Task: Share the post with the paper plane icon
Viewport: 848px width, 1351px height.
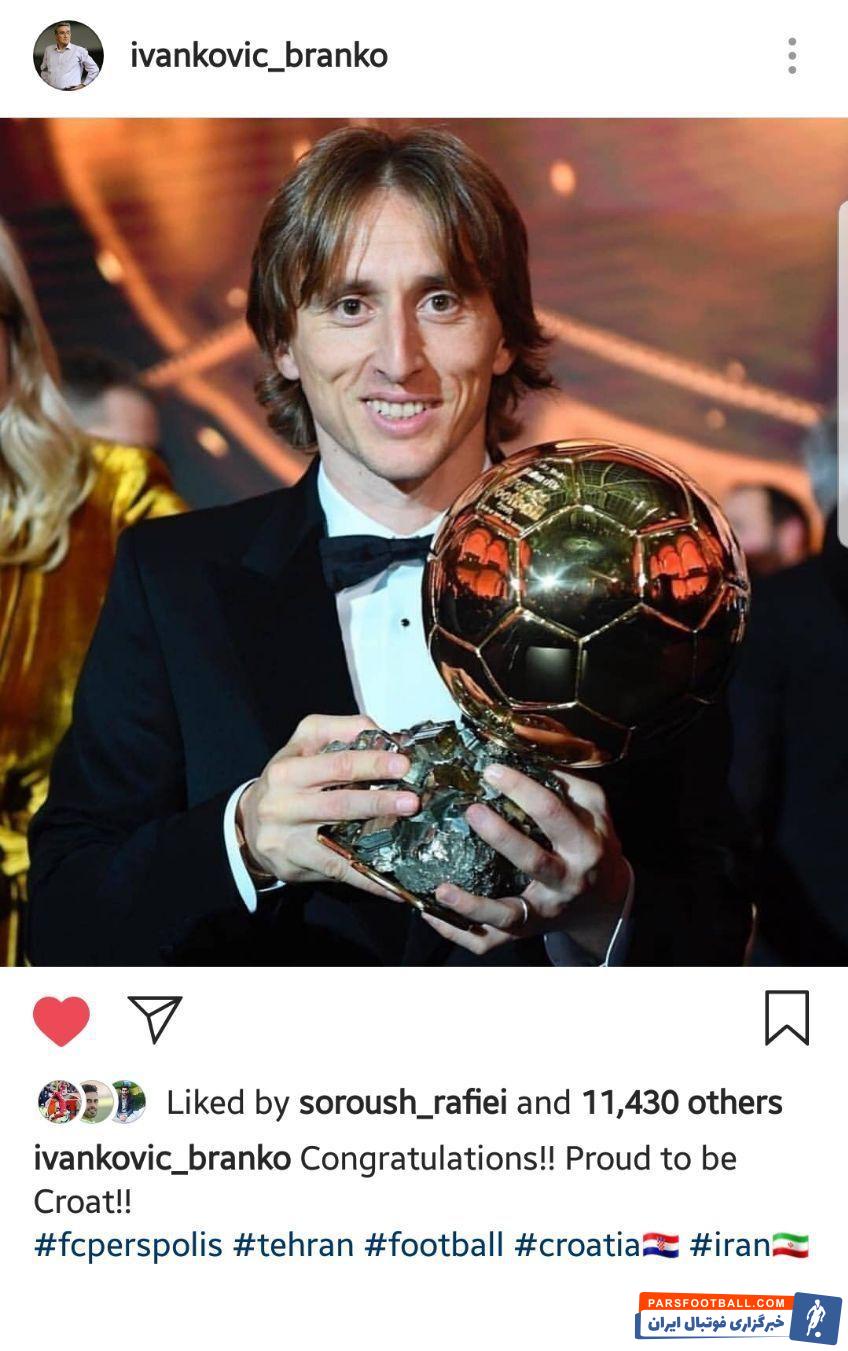Action: (155, 1019)
